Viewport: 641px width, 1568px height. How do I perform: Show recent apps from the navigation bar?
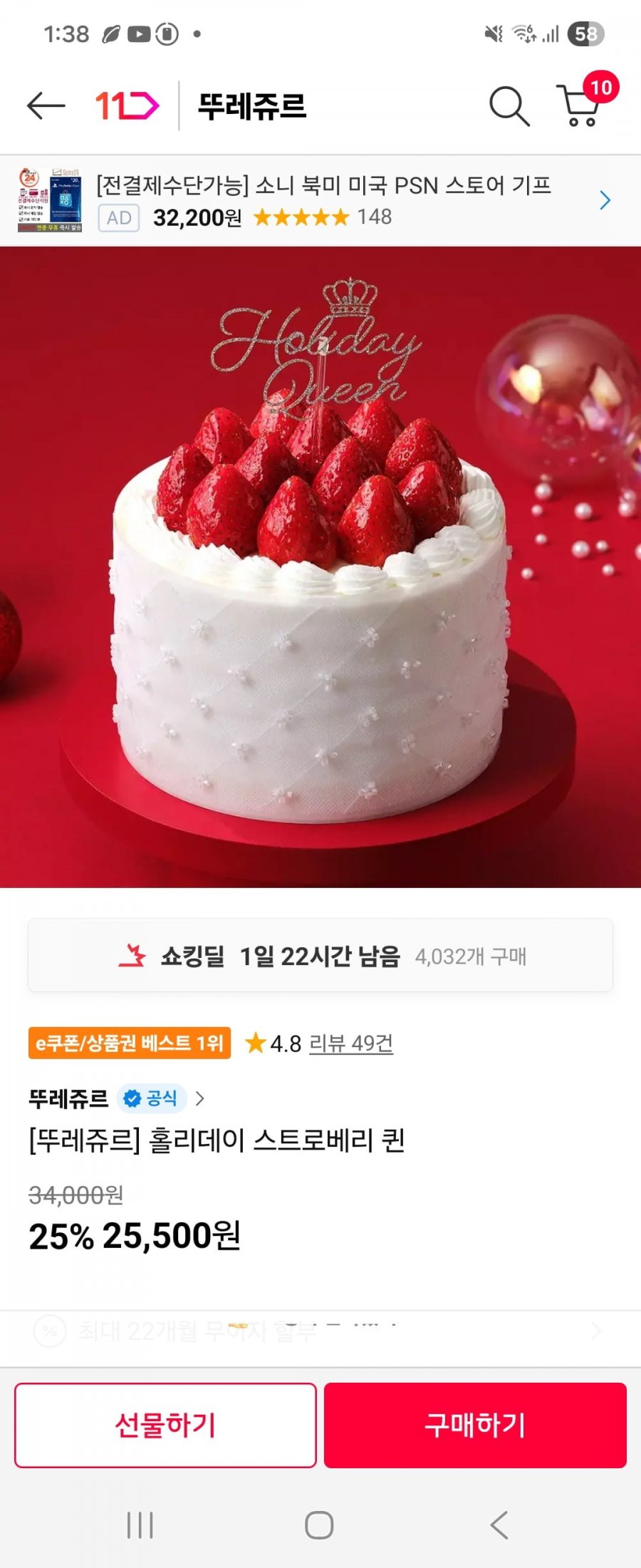click(140, 1525)
